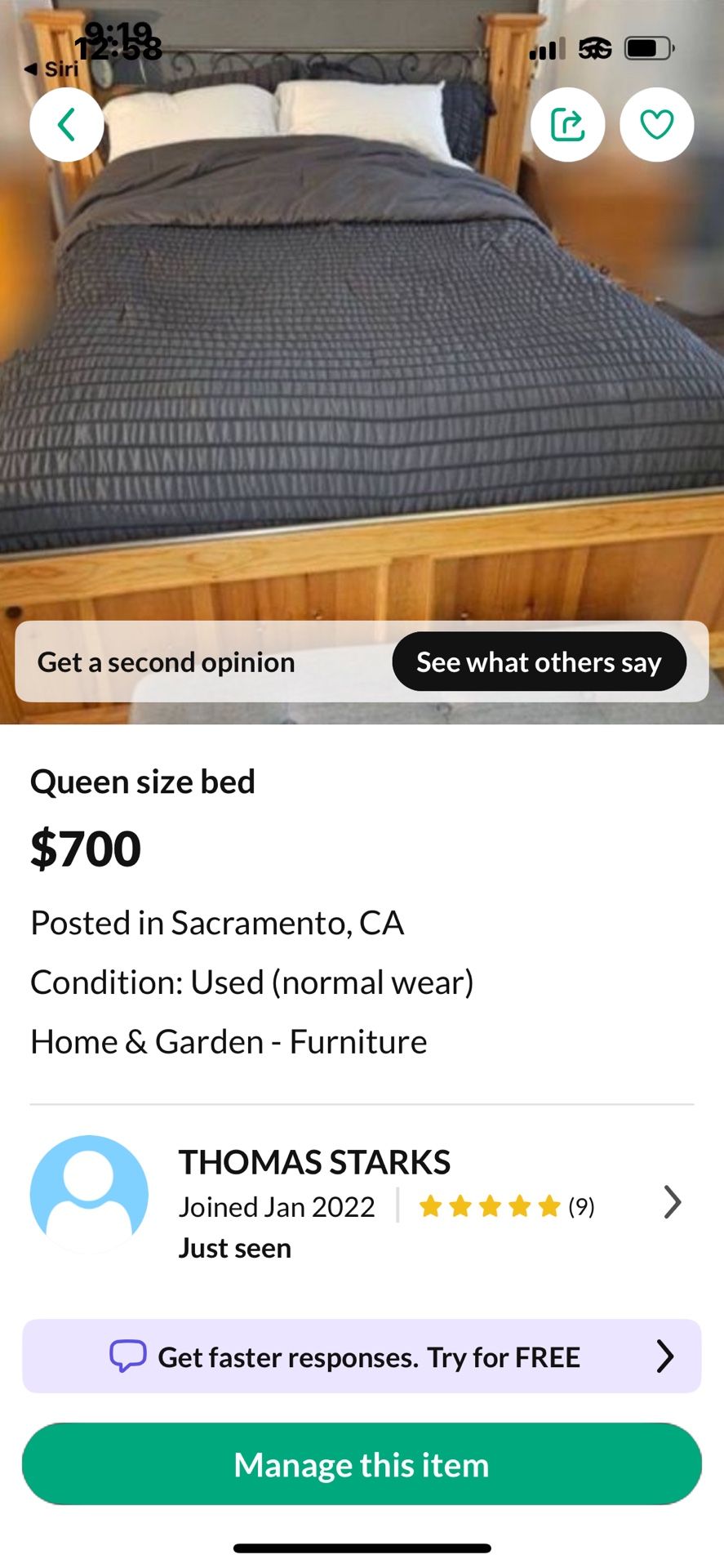Tap the share icon on the photo
Image resolution: width=724 pixels, height=1568 pixels.
tap(568, 124)
